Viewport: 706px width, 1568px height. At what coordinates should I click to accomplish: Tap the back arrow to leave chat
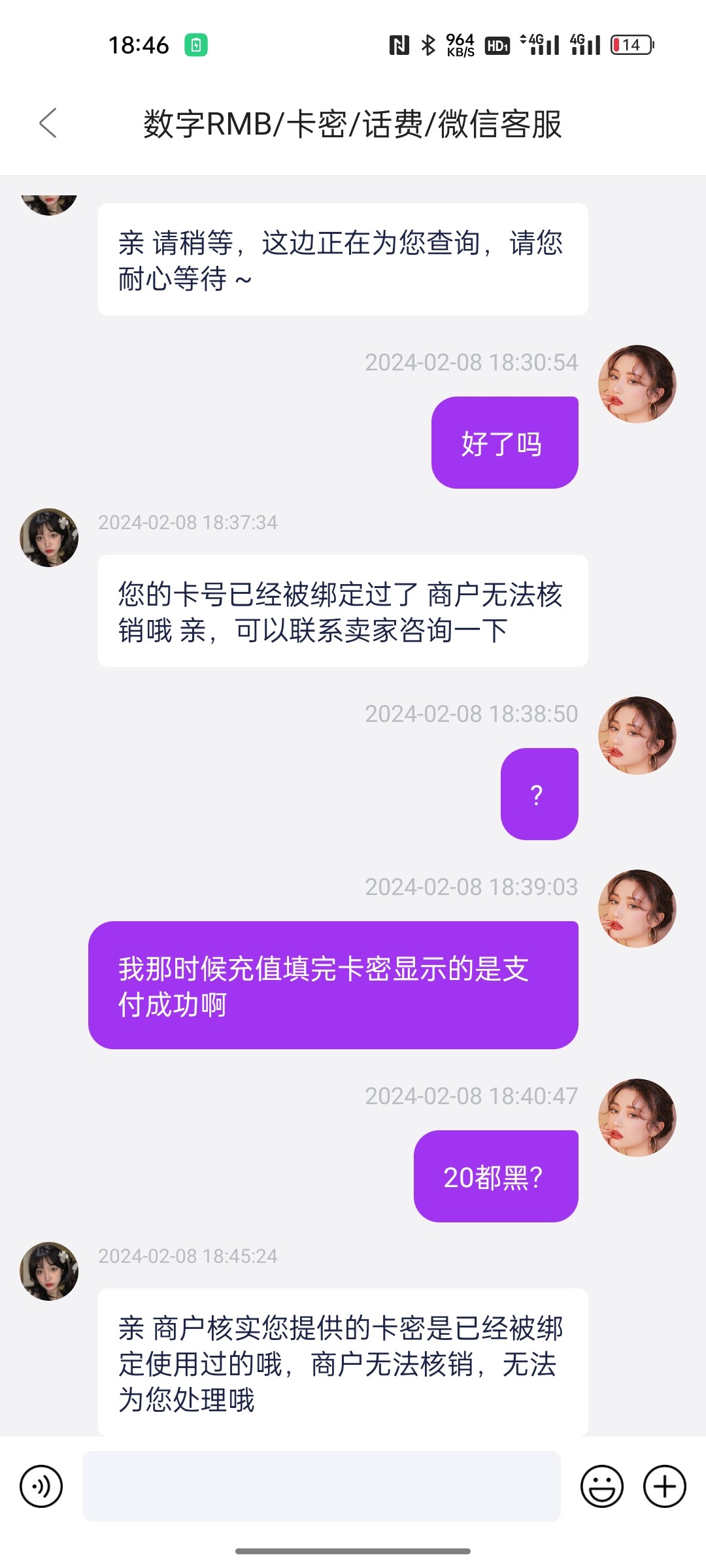point(46,123)
